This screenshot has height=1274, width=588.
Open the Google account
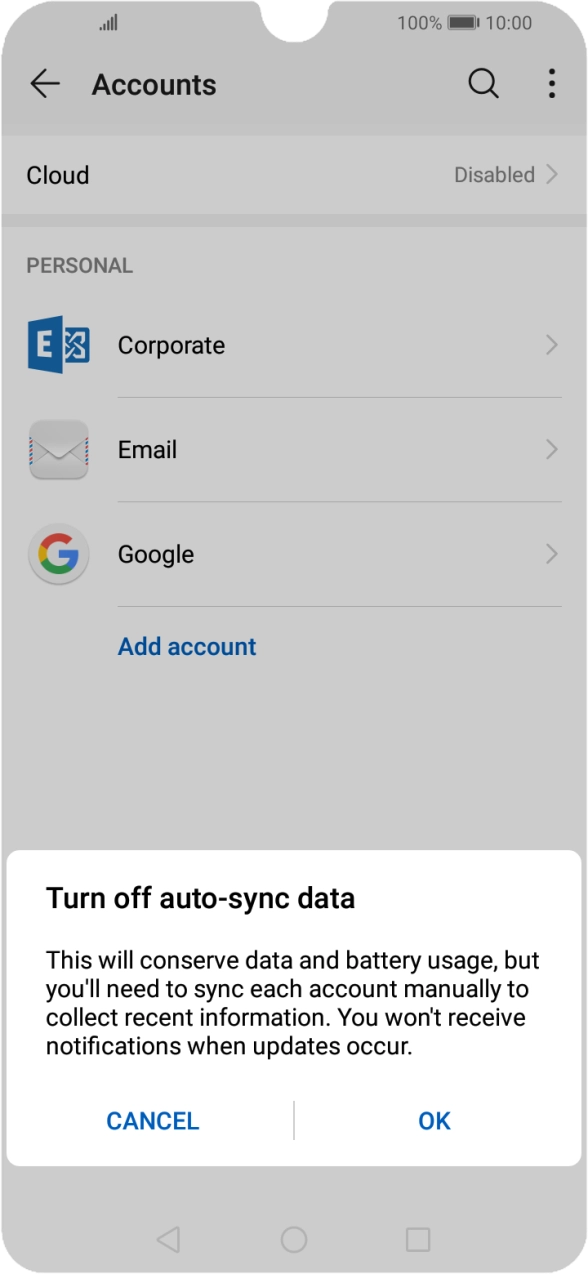[294, 554]
